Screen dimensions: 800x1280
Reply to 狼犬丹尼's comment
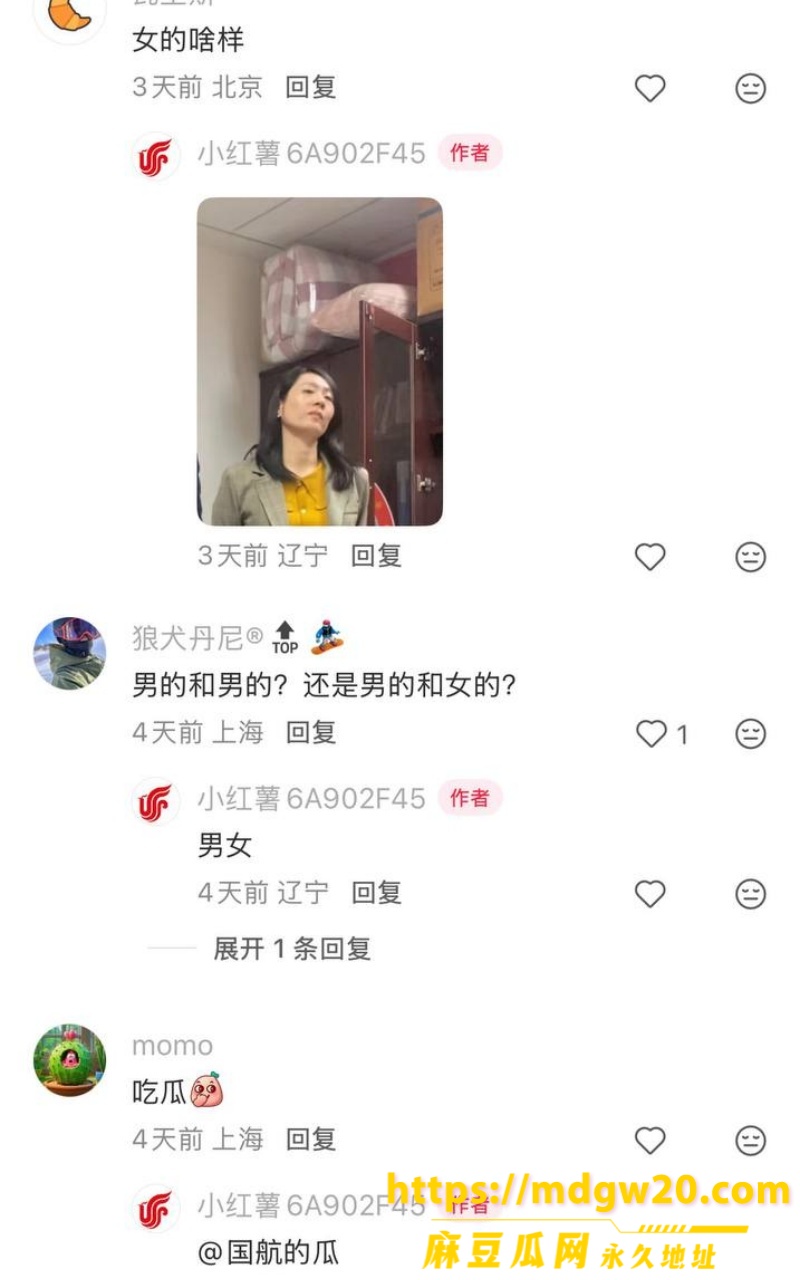point(311,733)
